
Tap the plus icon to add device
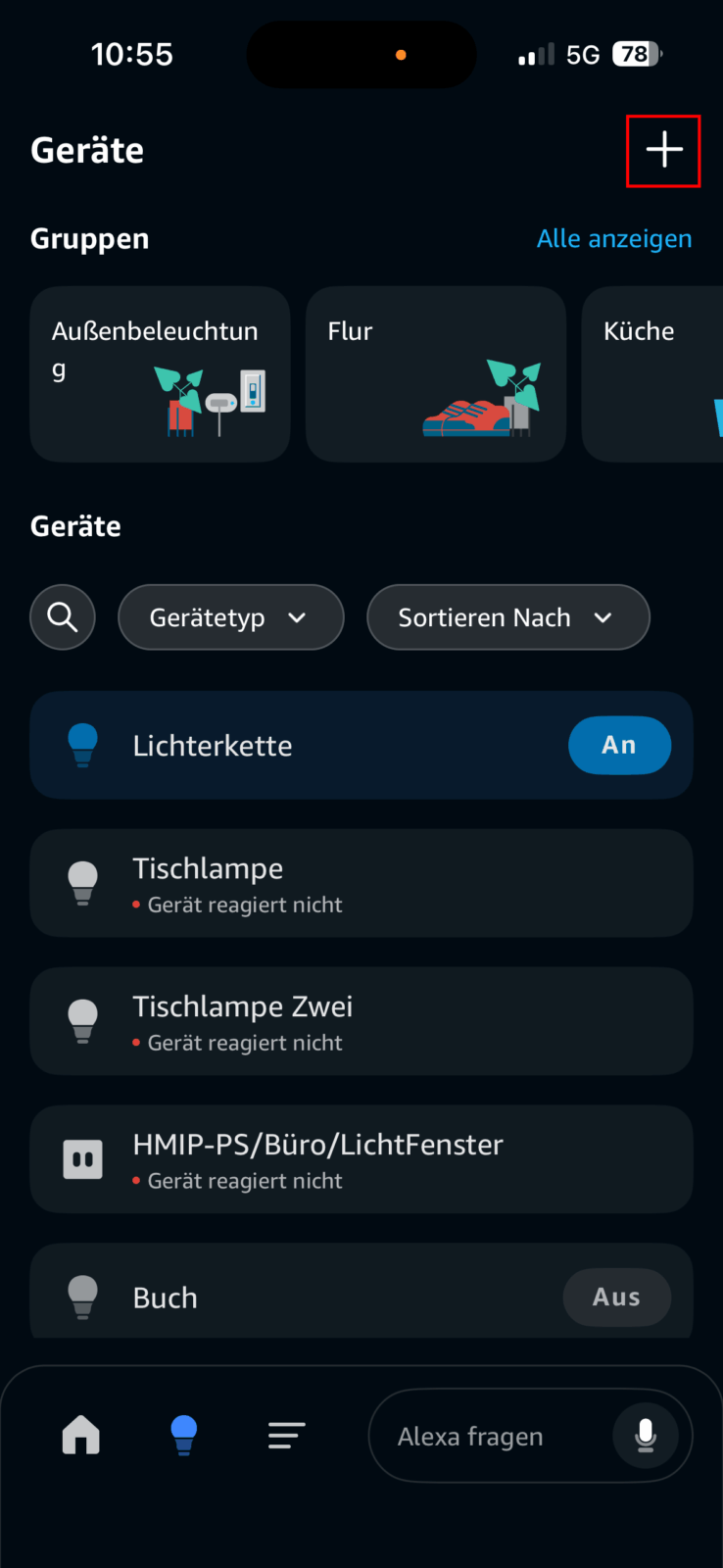(x=663, y=151)
